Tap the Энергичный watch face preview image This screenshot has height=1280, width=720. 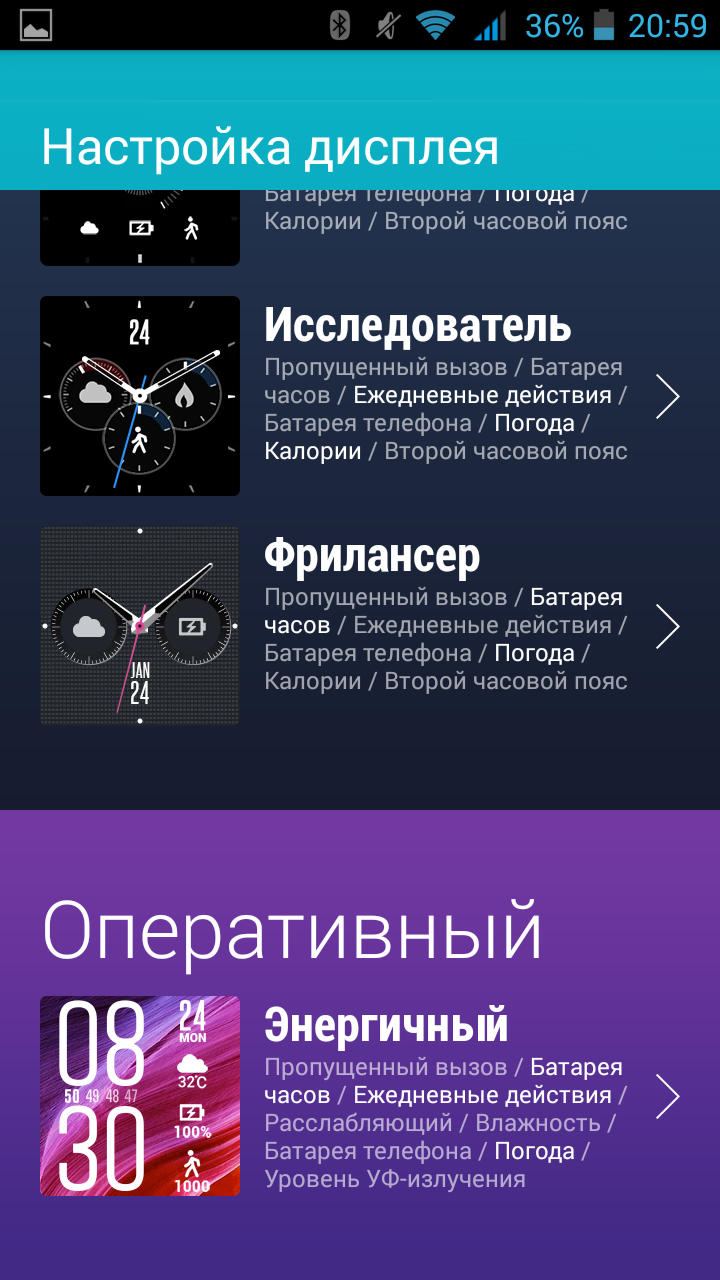[x=140, y=1096]
